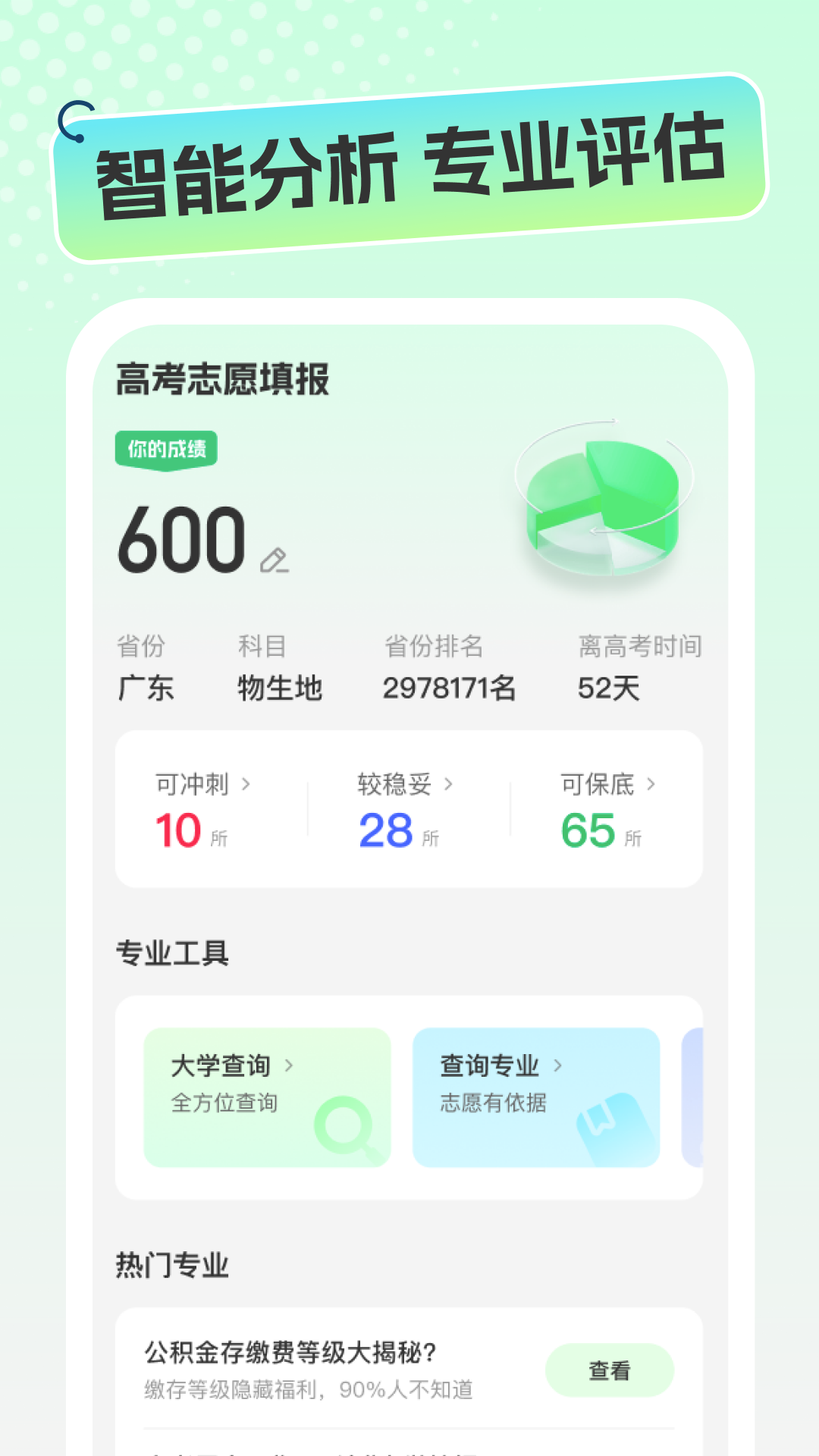Click the 你的成绩 green badge
Screen dimensions: 819x1456
167,448
